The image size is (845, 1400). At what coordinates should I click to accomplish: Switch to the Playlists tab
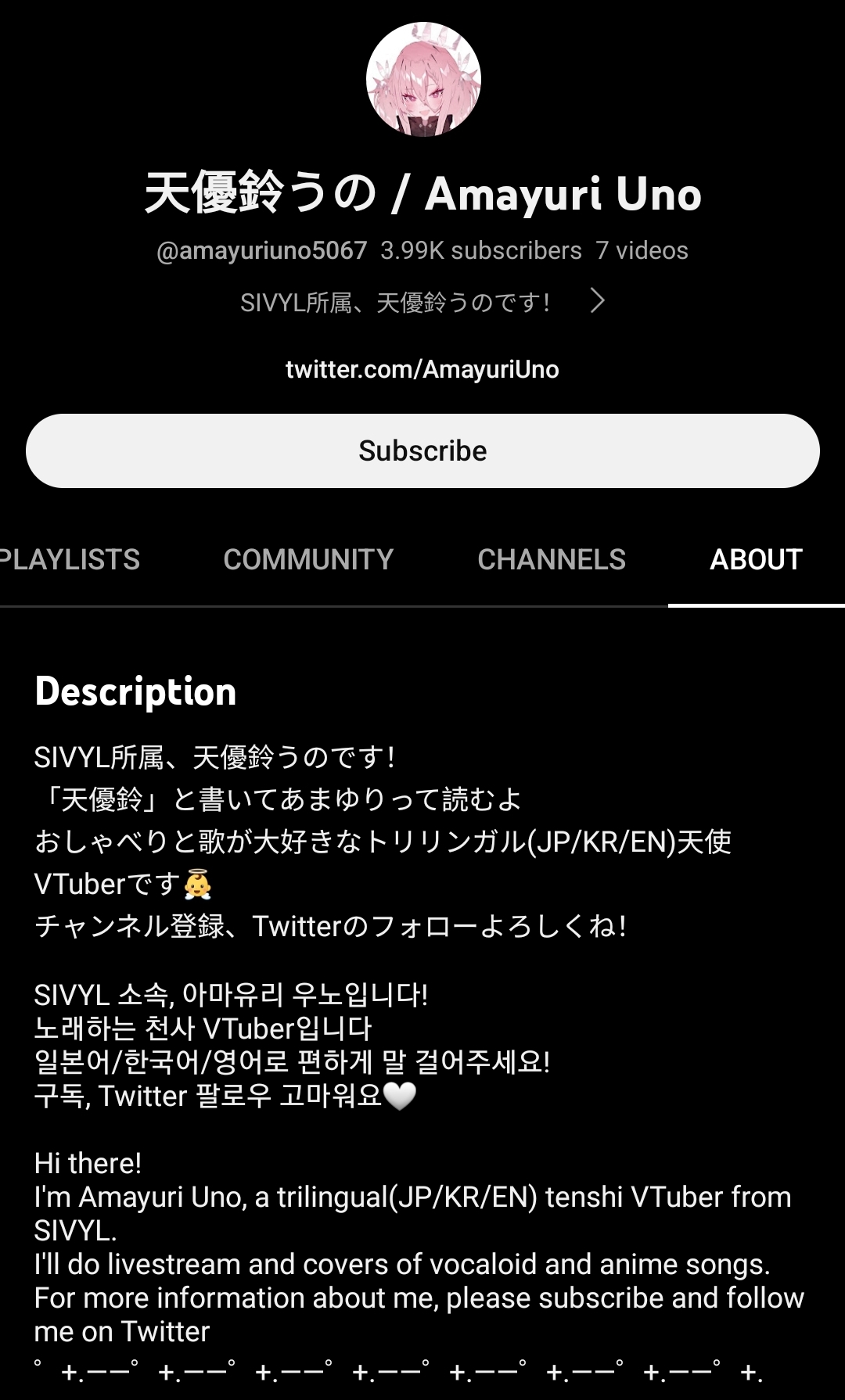coord(69,559)
